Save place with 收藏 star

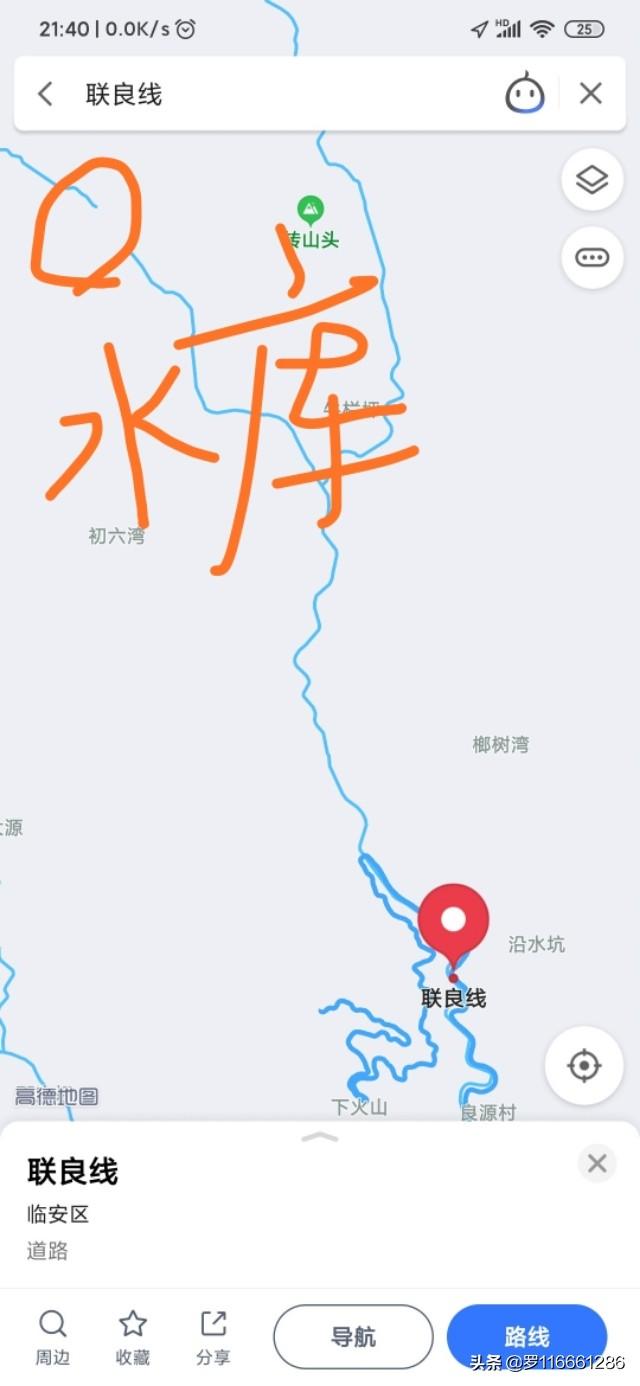pos(133,1338)
